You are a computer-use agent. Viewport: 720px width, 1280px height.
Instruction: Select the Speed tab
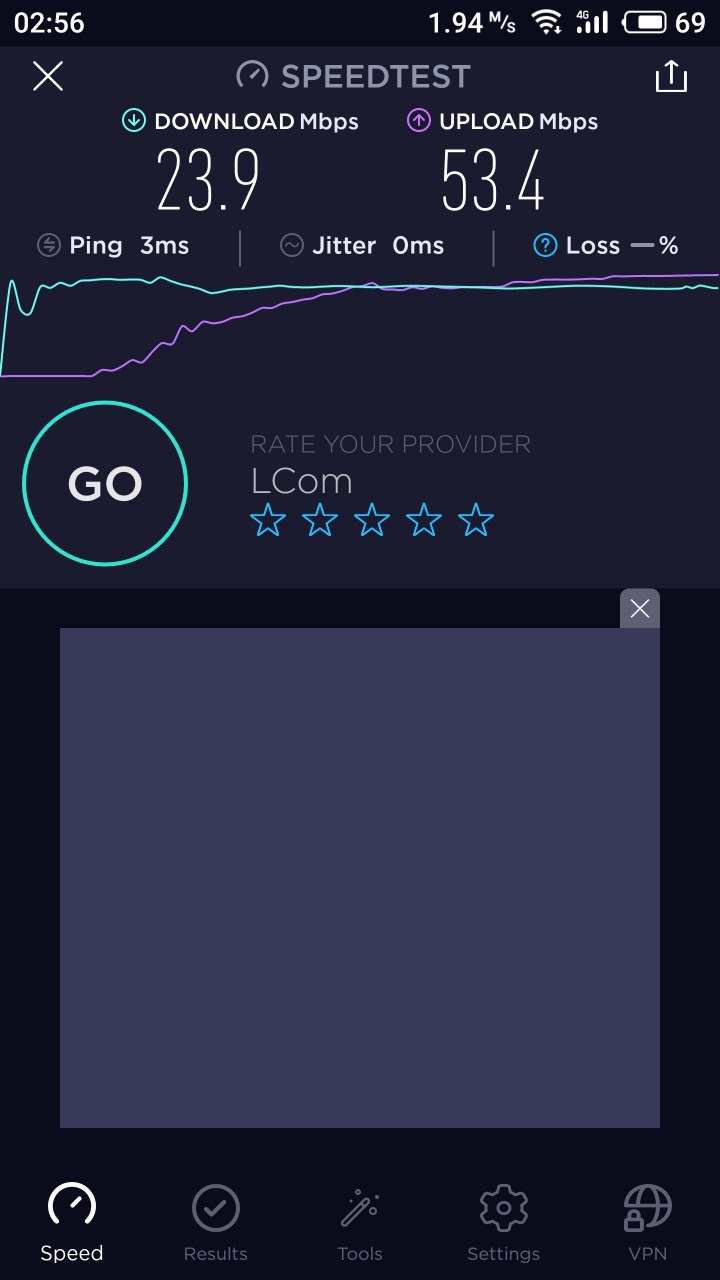pyautogui.click(x=72, y=1223)
